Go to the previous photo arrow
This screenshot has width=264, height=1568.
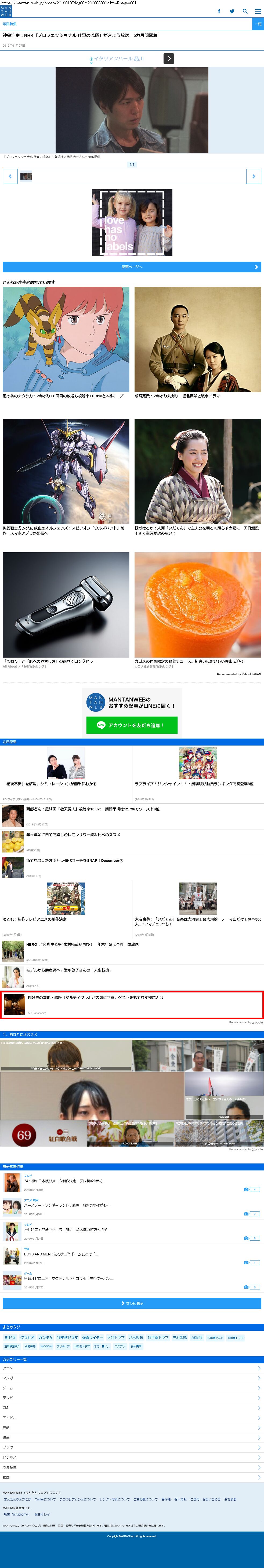[10, 176]
